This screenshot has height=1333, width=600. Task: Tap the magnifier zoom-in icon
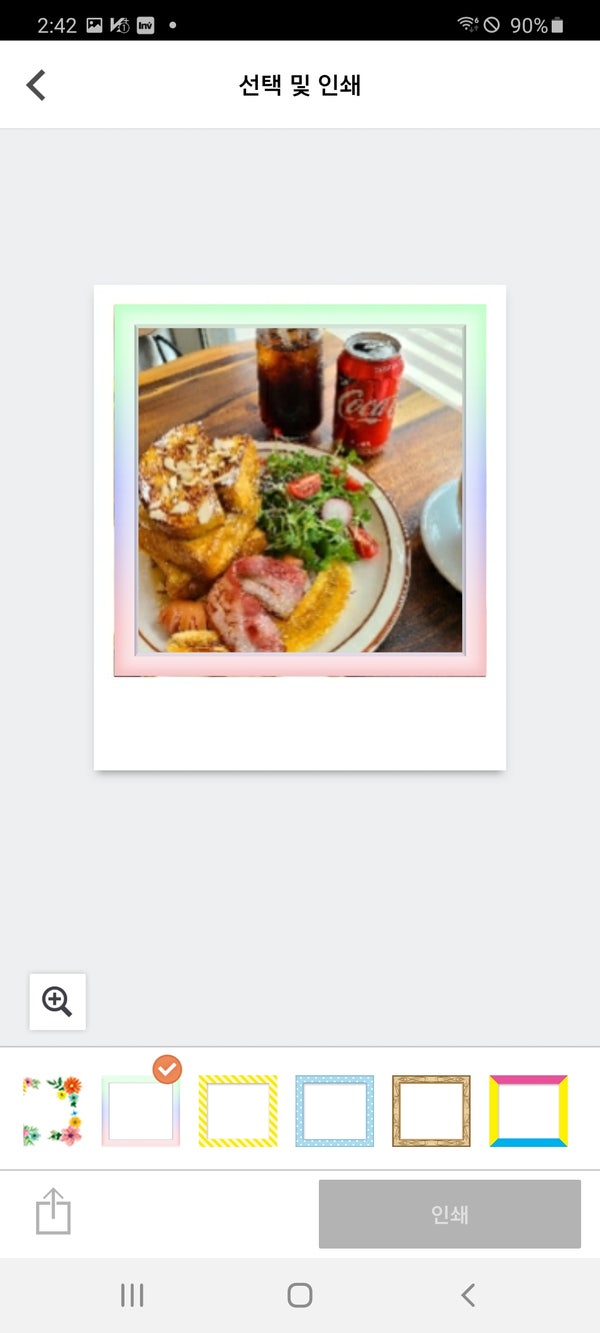click(57, 1001)
